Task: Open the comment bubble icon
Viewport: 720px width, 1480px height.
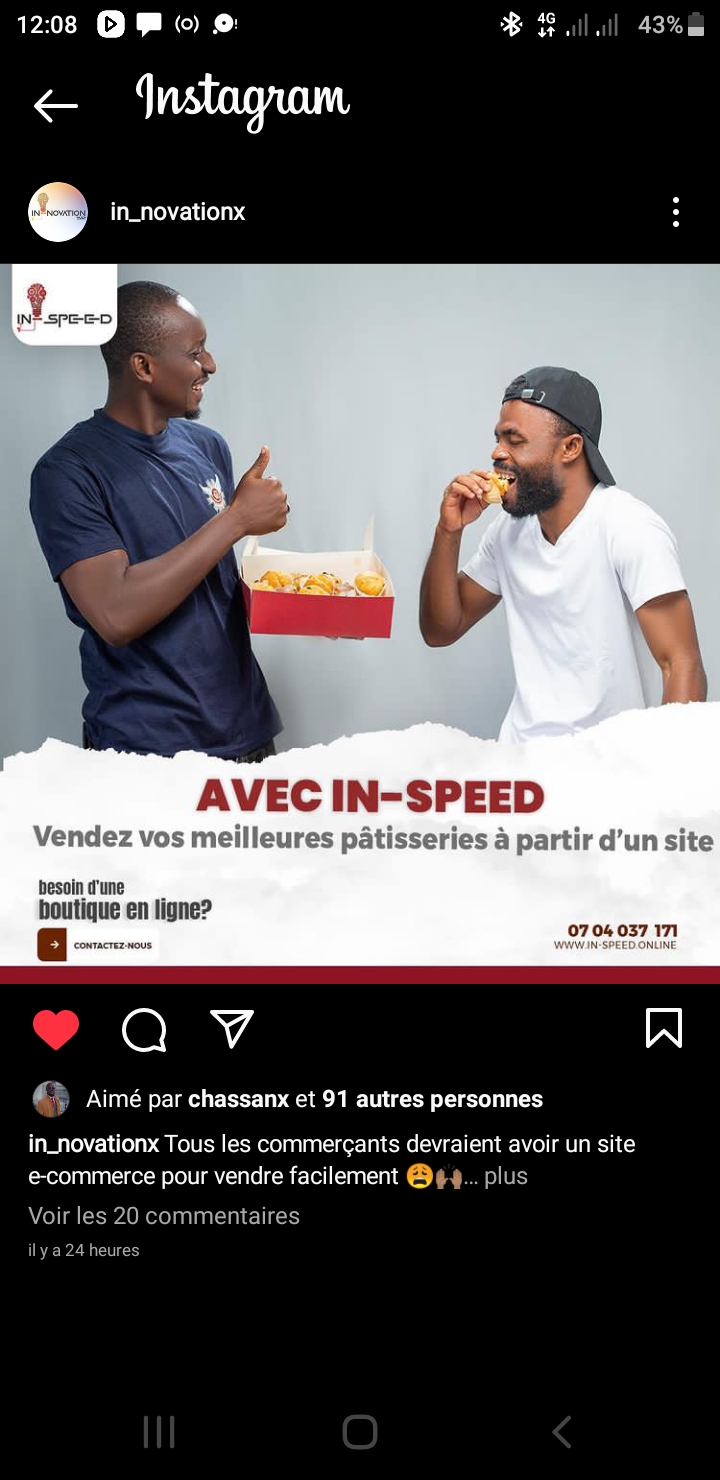Action: click(x=144, y=1029)
